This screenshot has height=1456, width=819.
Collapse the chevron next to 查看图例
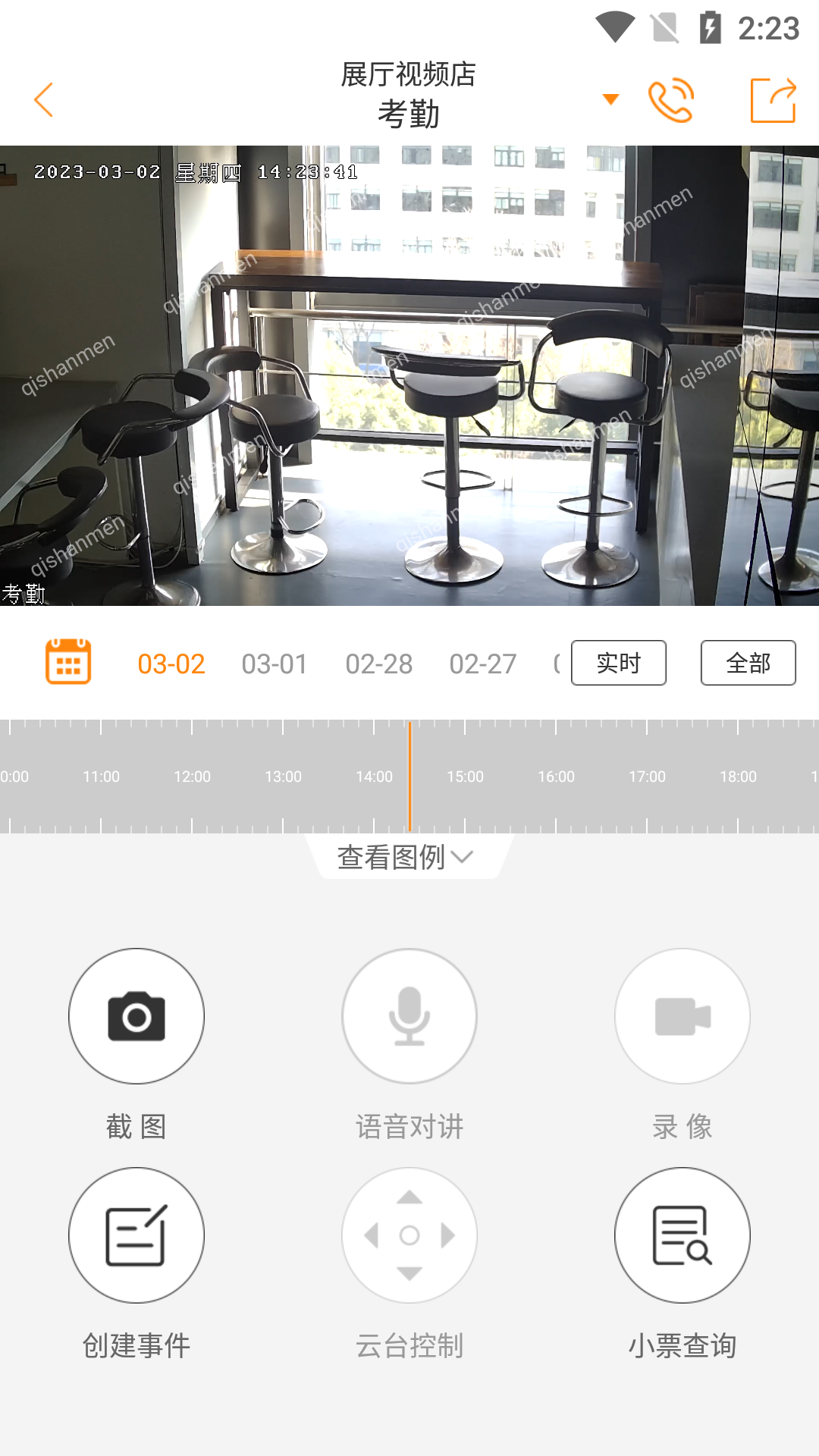click(x=463, y=859)
